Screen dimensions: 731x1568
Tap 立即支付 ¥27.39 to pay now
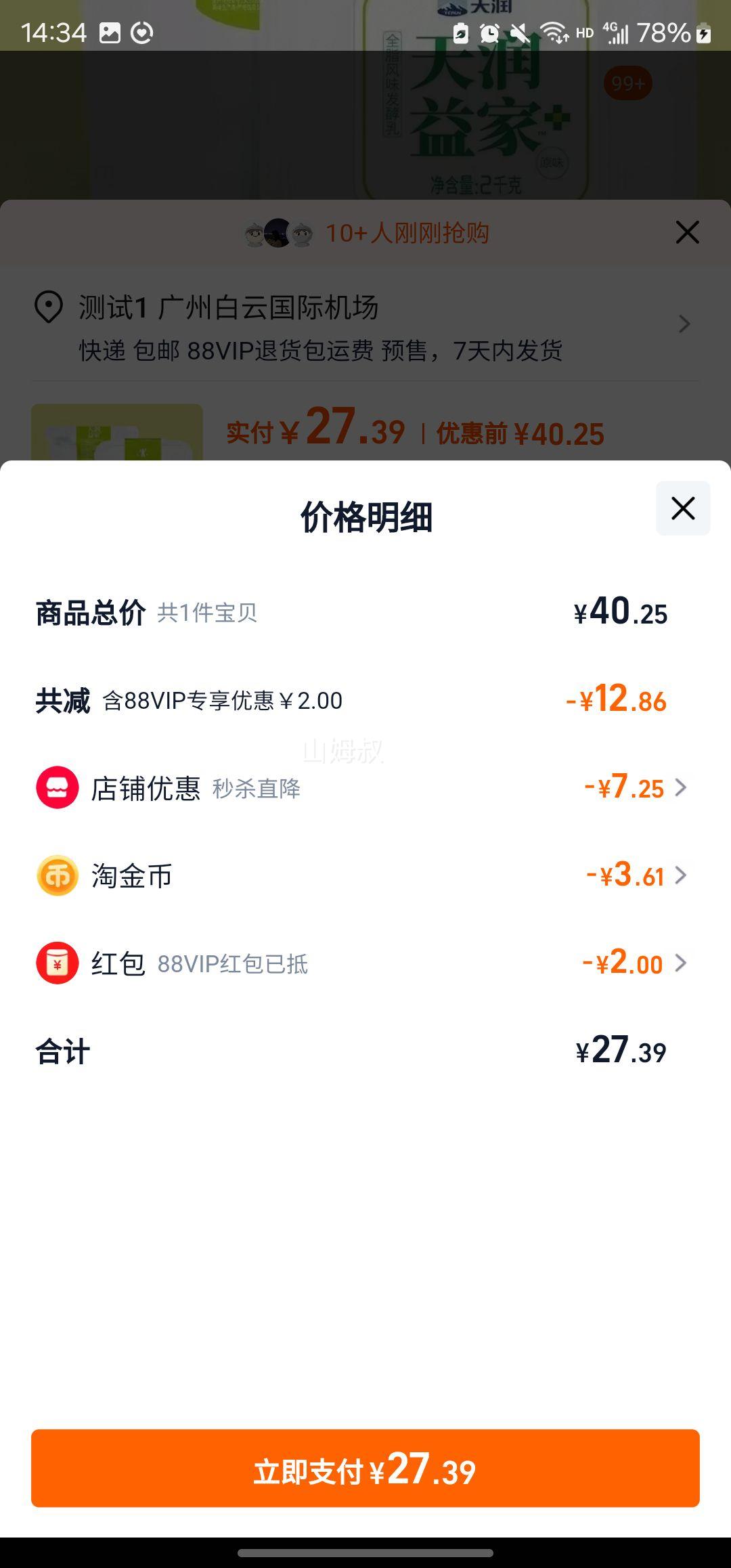coord(365,1471)
